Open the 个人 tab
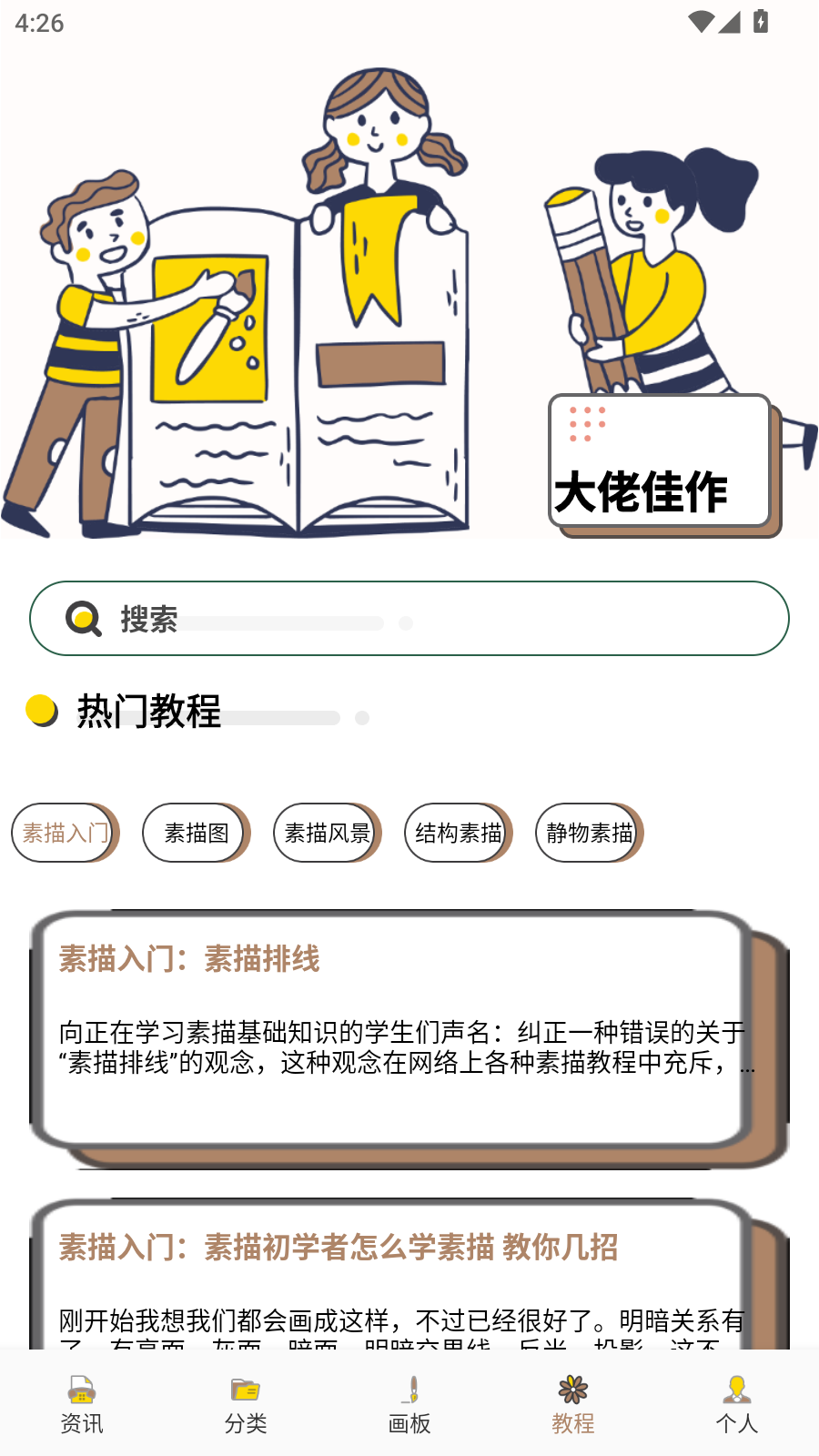This screenshot has width=819, height=1456. point(737,1403)
